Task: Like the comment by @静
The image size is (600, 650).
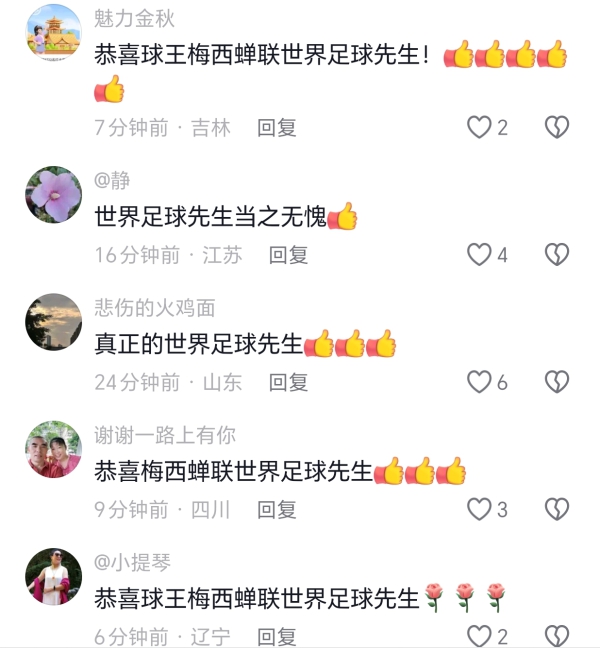Action: pyautogui.click(x=480, y=254)
